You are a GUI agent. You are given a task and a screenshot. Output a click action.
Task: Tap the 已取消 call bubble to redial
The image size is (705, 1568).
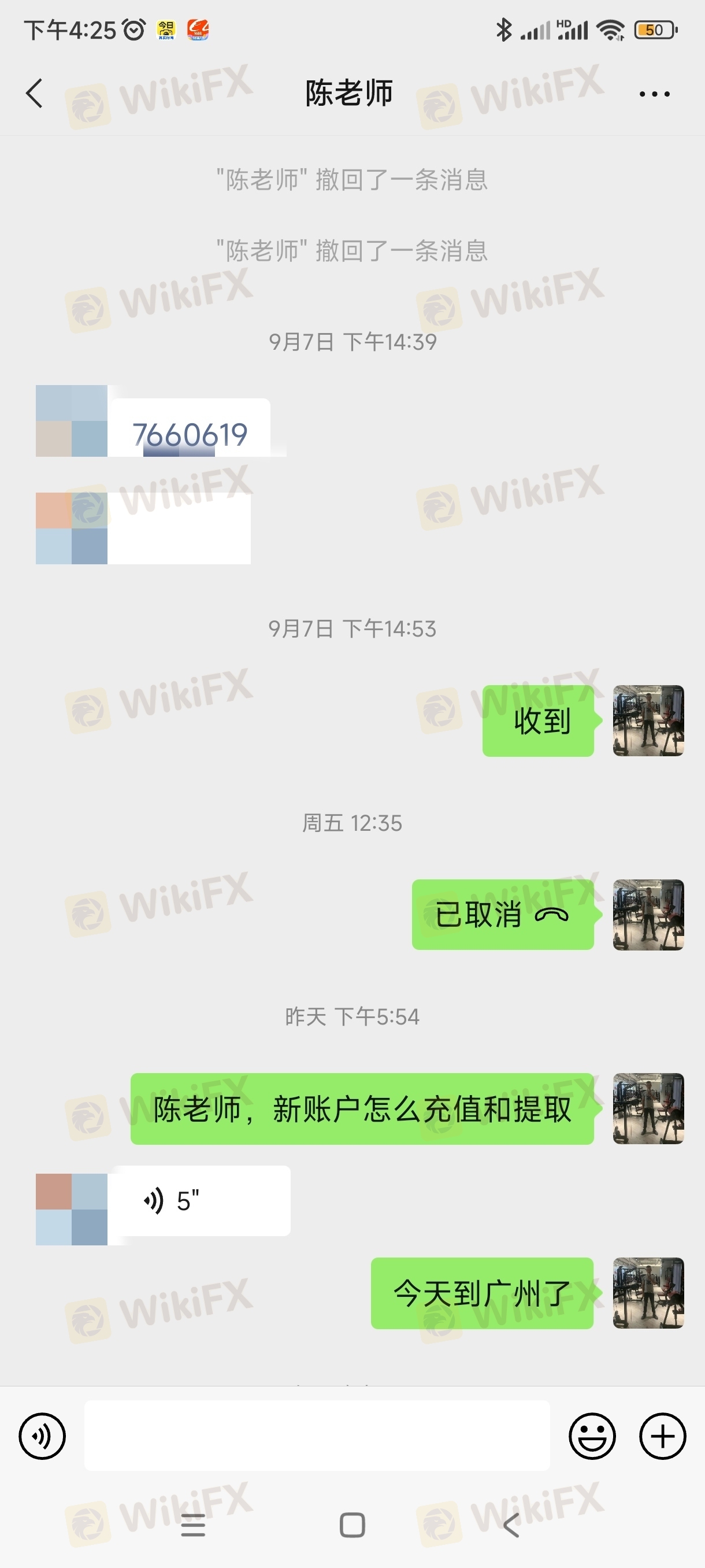click(502, 914)
